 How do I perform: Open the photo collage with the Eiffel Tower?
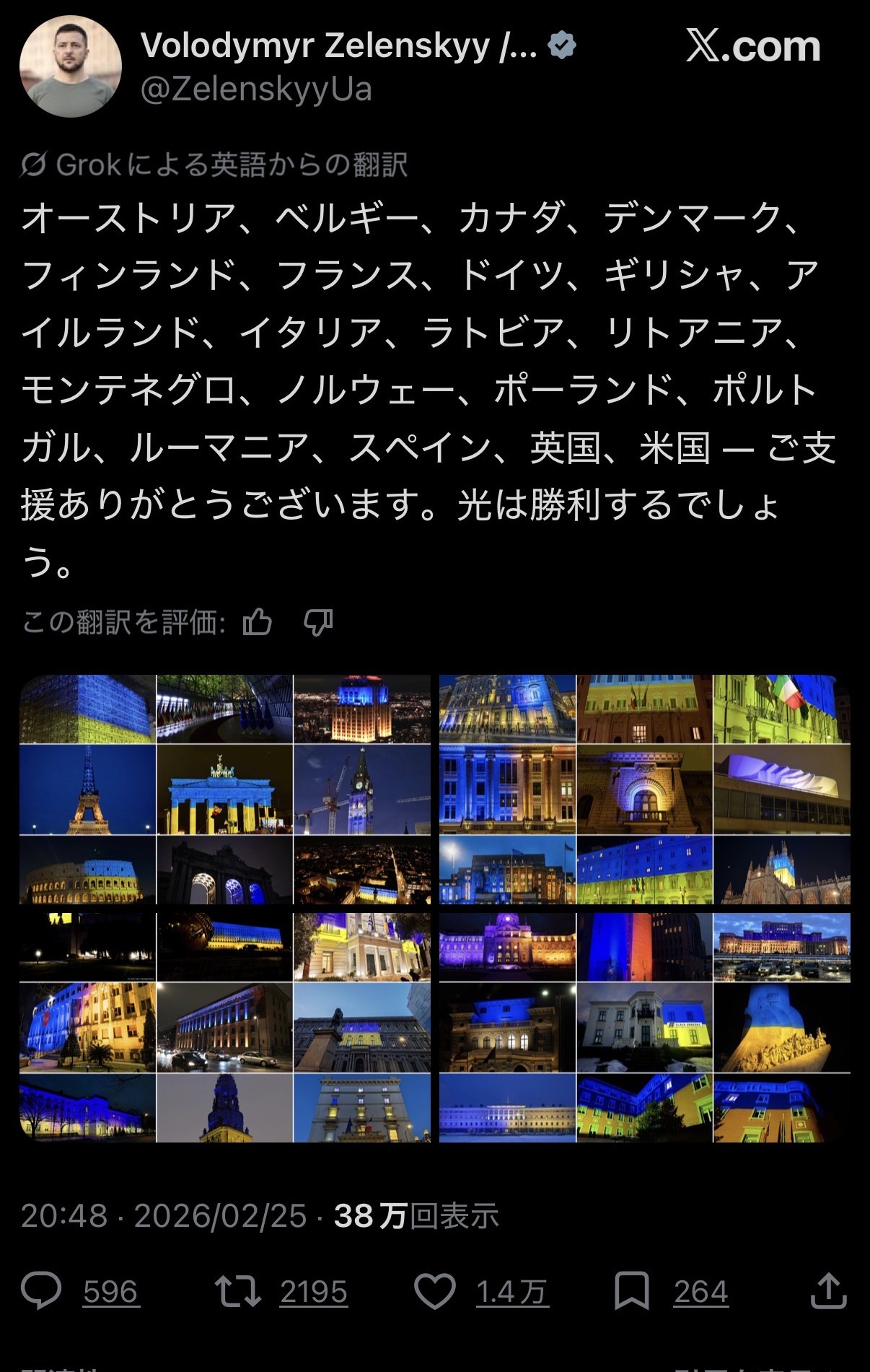(x=224, y=790)
